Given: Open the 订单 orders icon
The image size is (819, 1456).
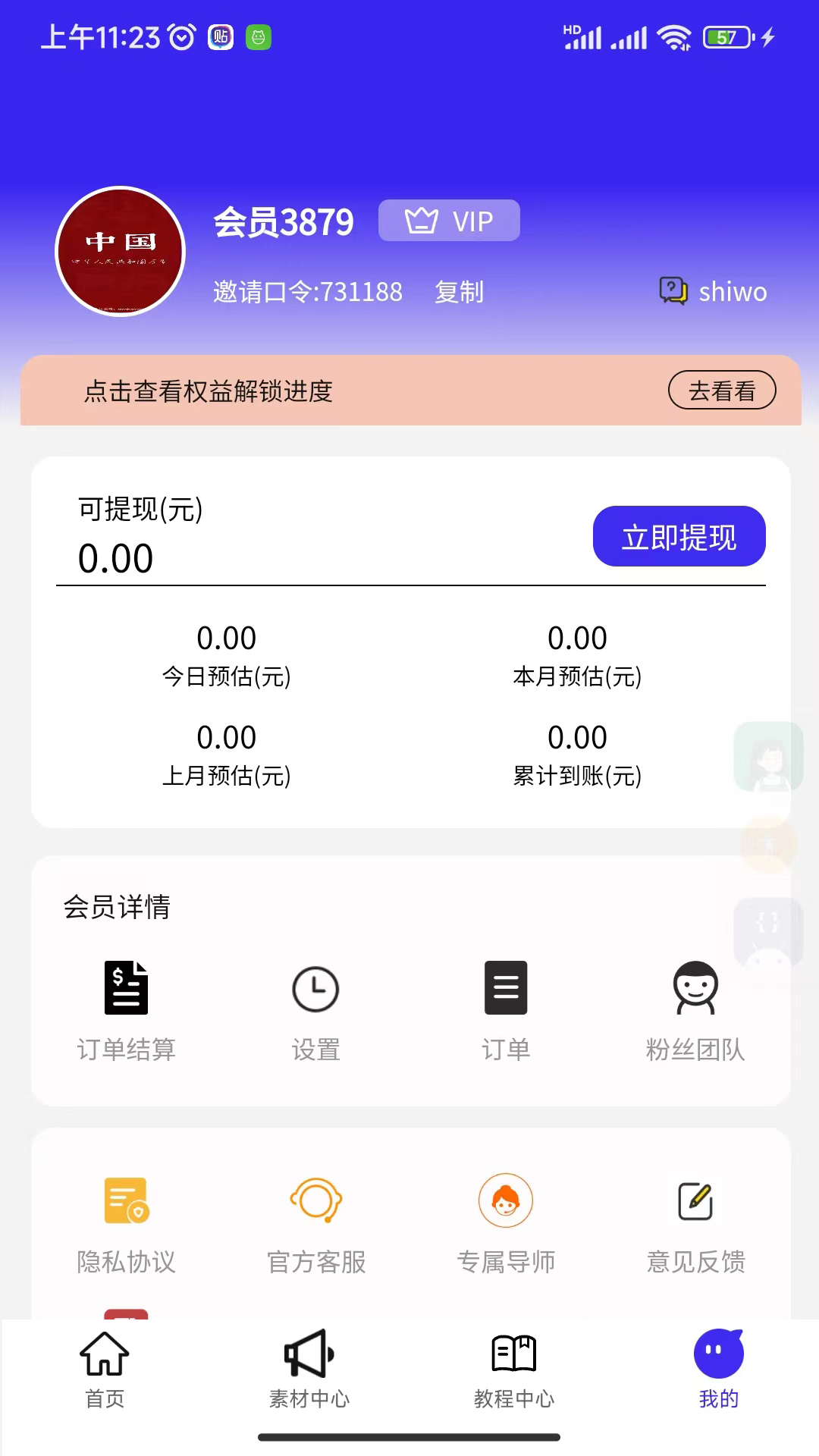Looking at the screenshot, I should (x=505, y=990).
